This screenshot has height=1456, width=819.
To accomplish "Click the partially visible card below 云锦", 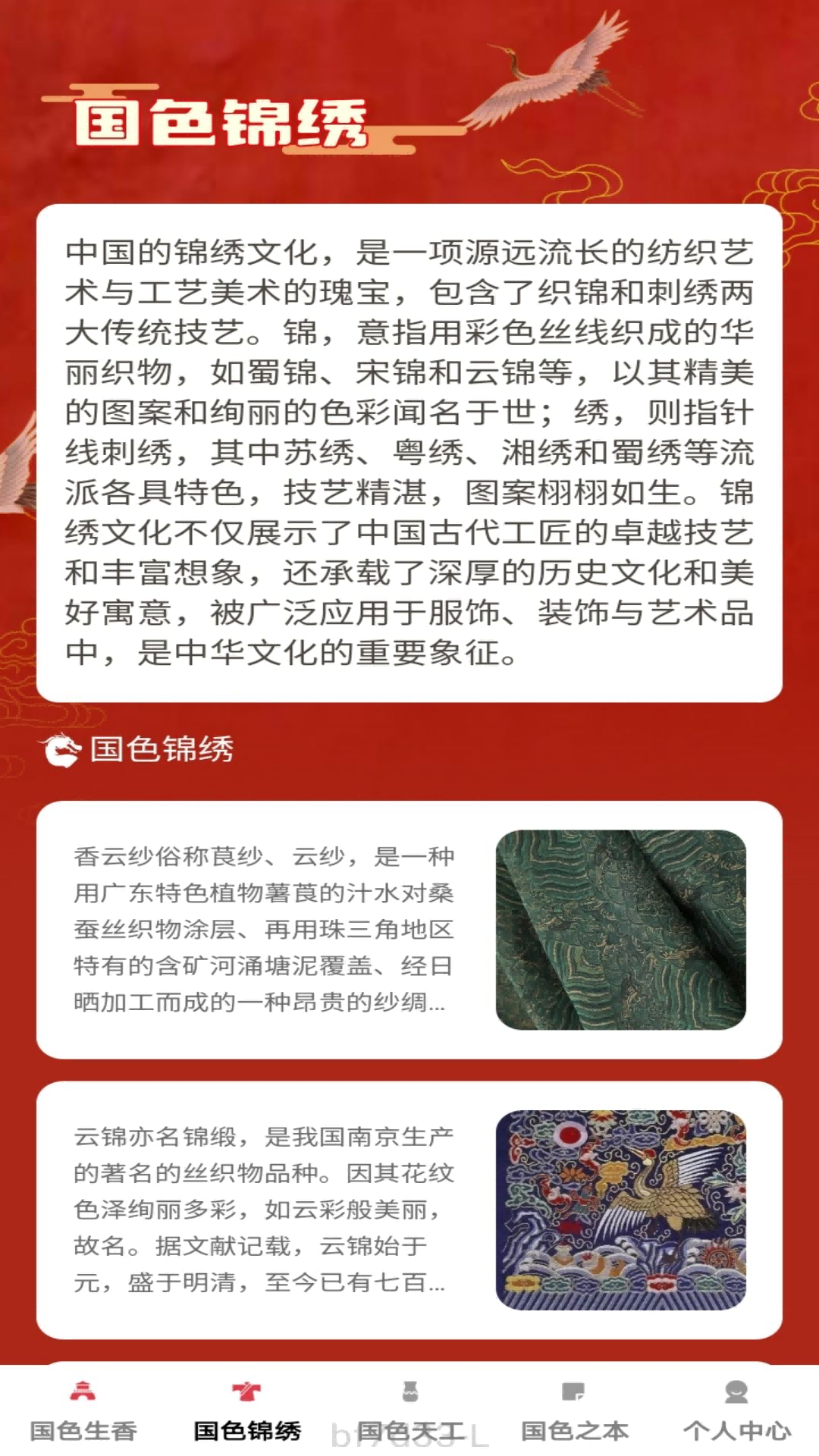I will point(409,1365).
